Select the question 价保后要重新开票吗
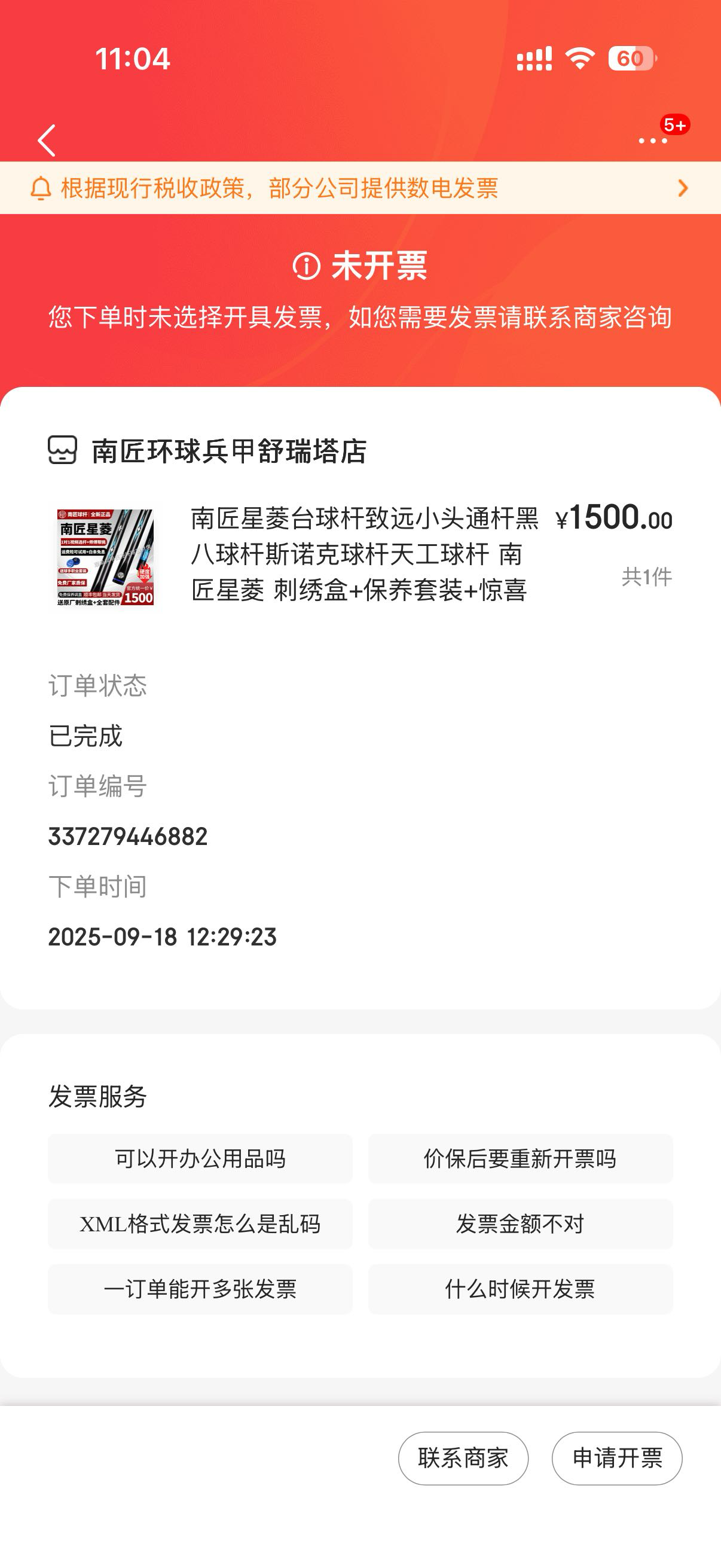This screenshot has width=721, height=1568. [520, 1158]
